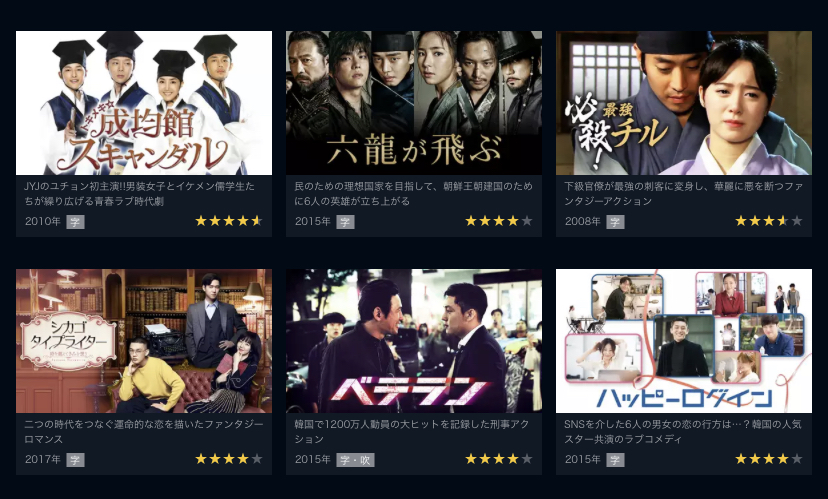Image resolution: width=828 pixels, height=499 pixels.
Task: Select the 最強チル drama card
Action: pyautogui.click(x=683, y=104)
